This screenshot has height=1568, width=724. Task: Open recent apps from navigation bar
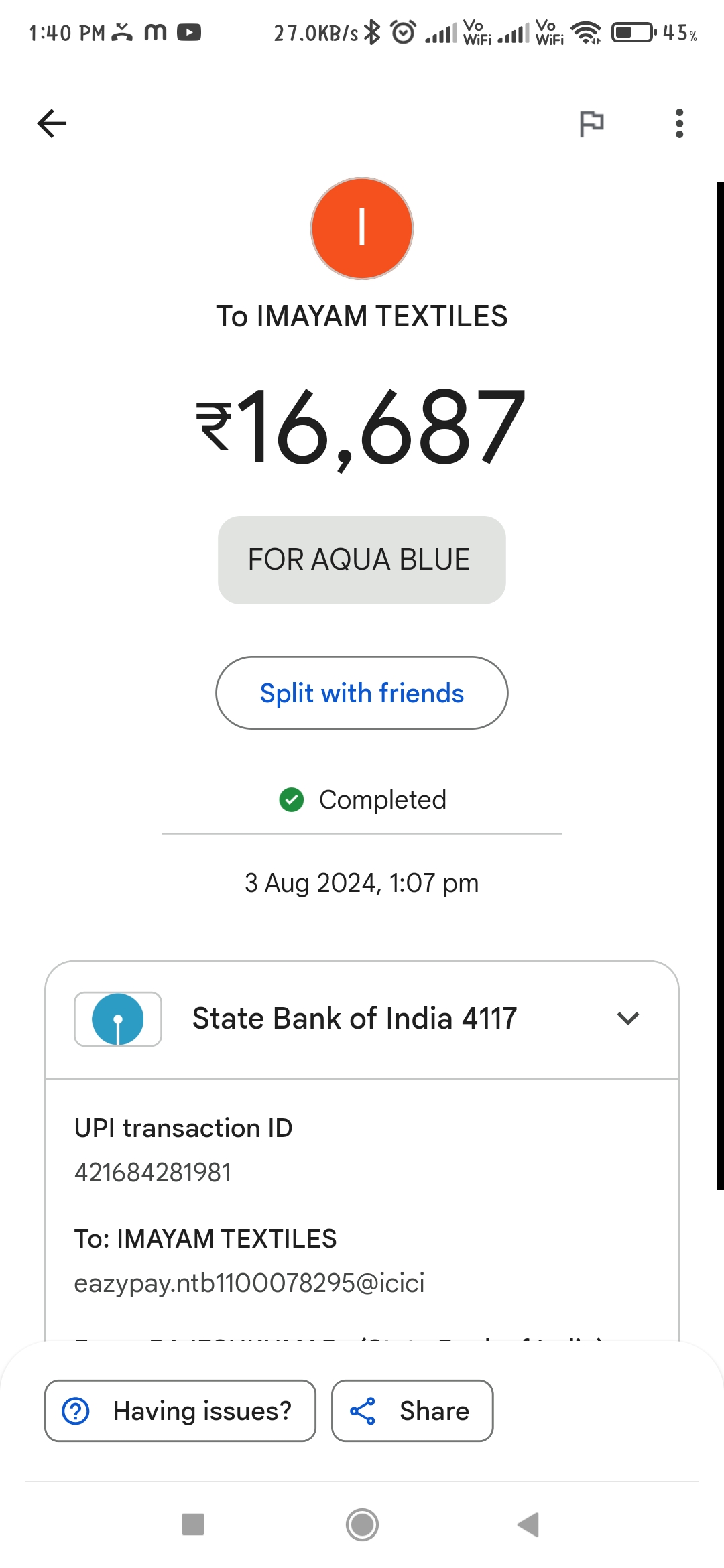[193, 1524]
